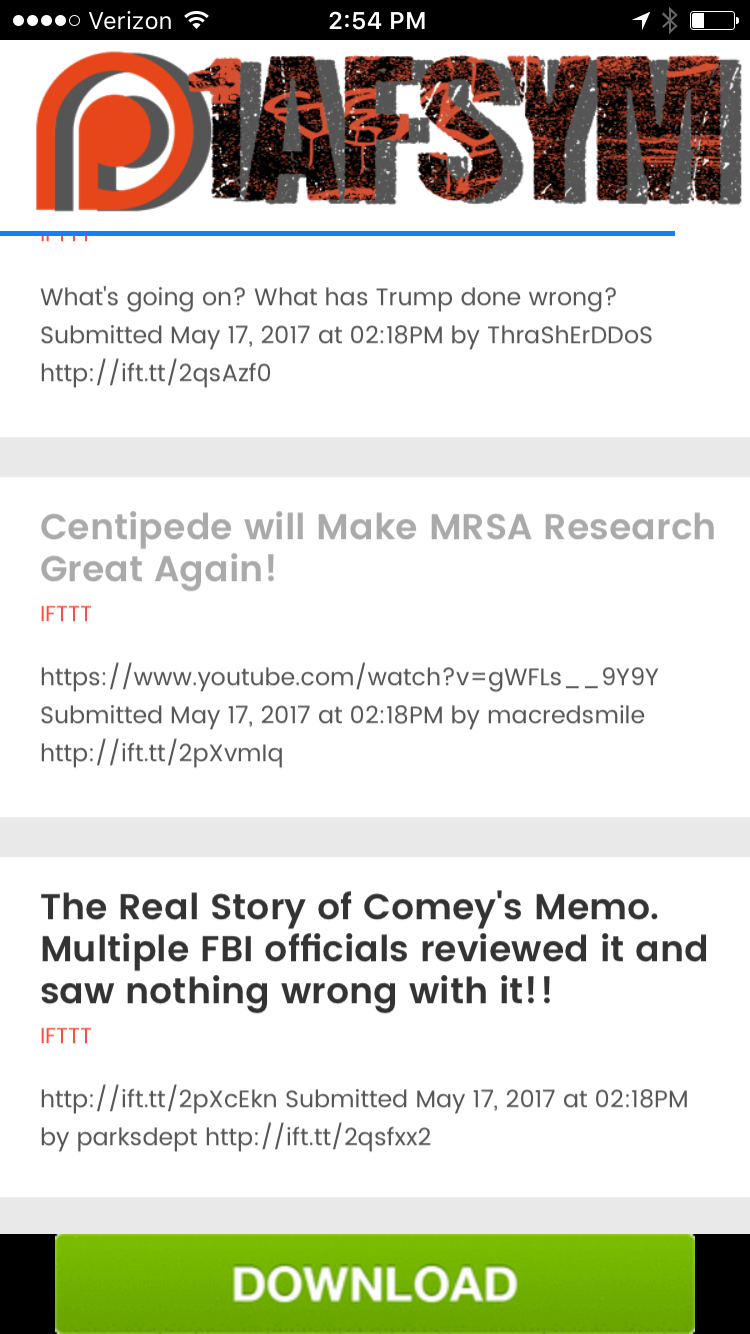Screen dimensions: 750x1334
Task: Open IFTTT tag under Comey's Memo post
Action: [x=66, y=1036]
